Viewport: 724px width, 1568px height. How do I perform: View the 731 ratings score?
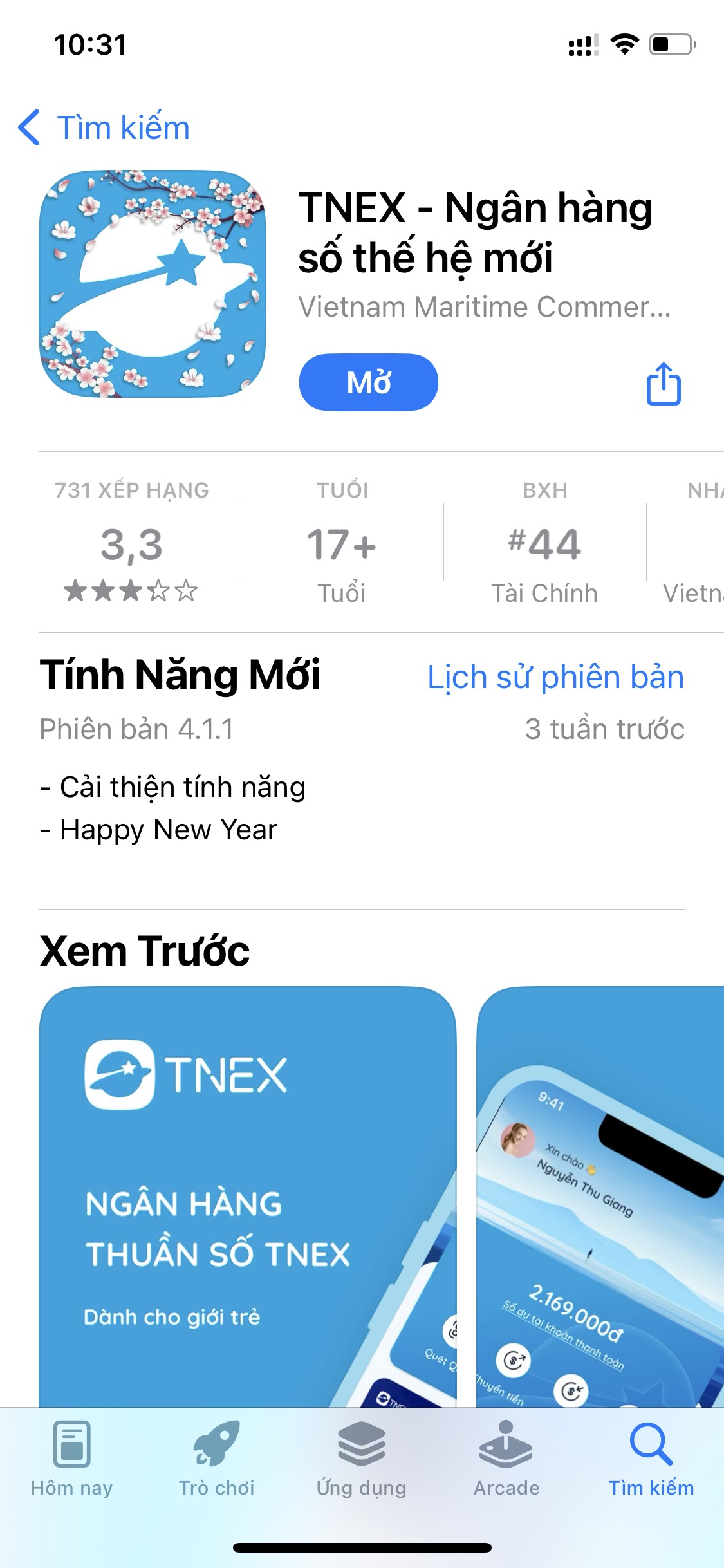131,545
